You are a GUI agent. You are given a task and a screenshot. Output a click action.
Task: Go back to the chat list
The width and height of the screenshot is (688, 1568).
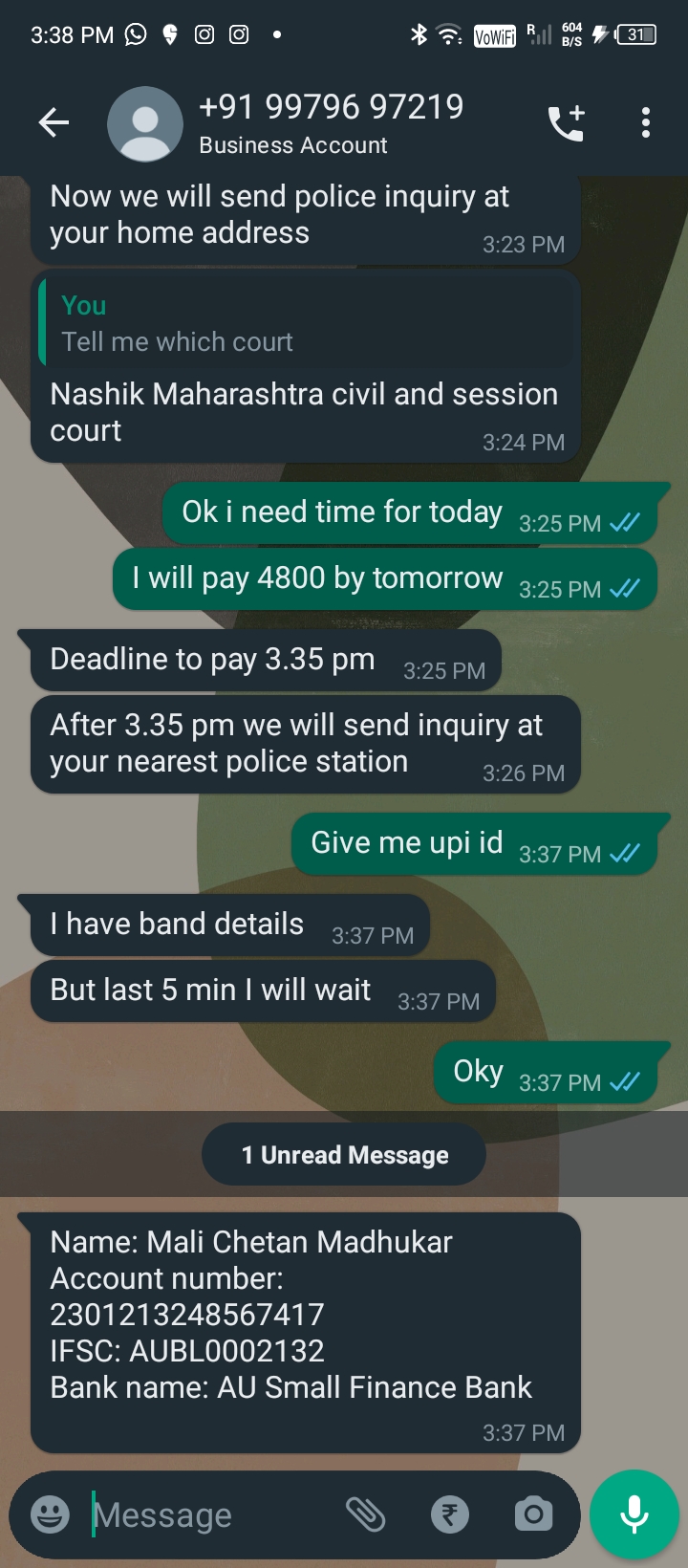click(x=54, y=122)
